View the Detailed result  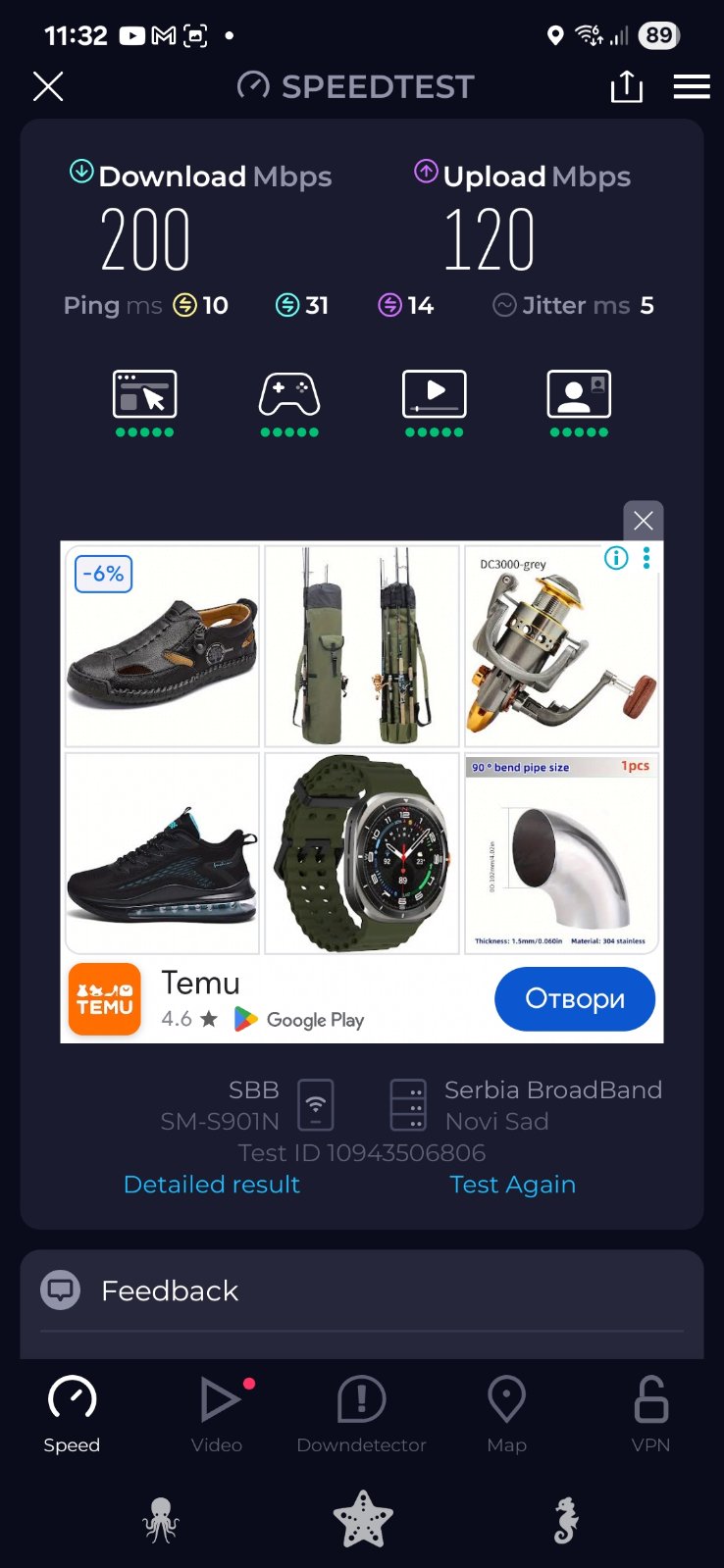click(212, 1185)
